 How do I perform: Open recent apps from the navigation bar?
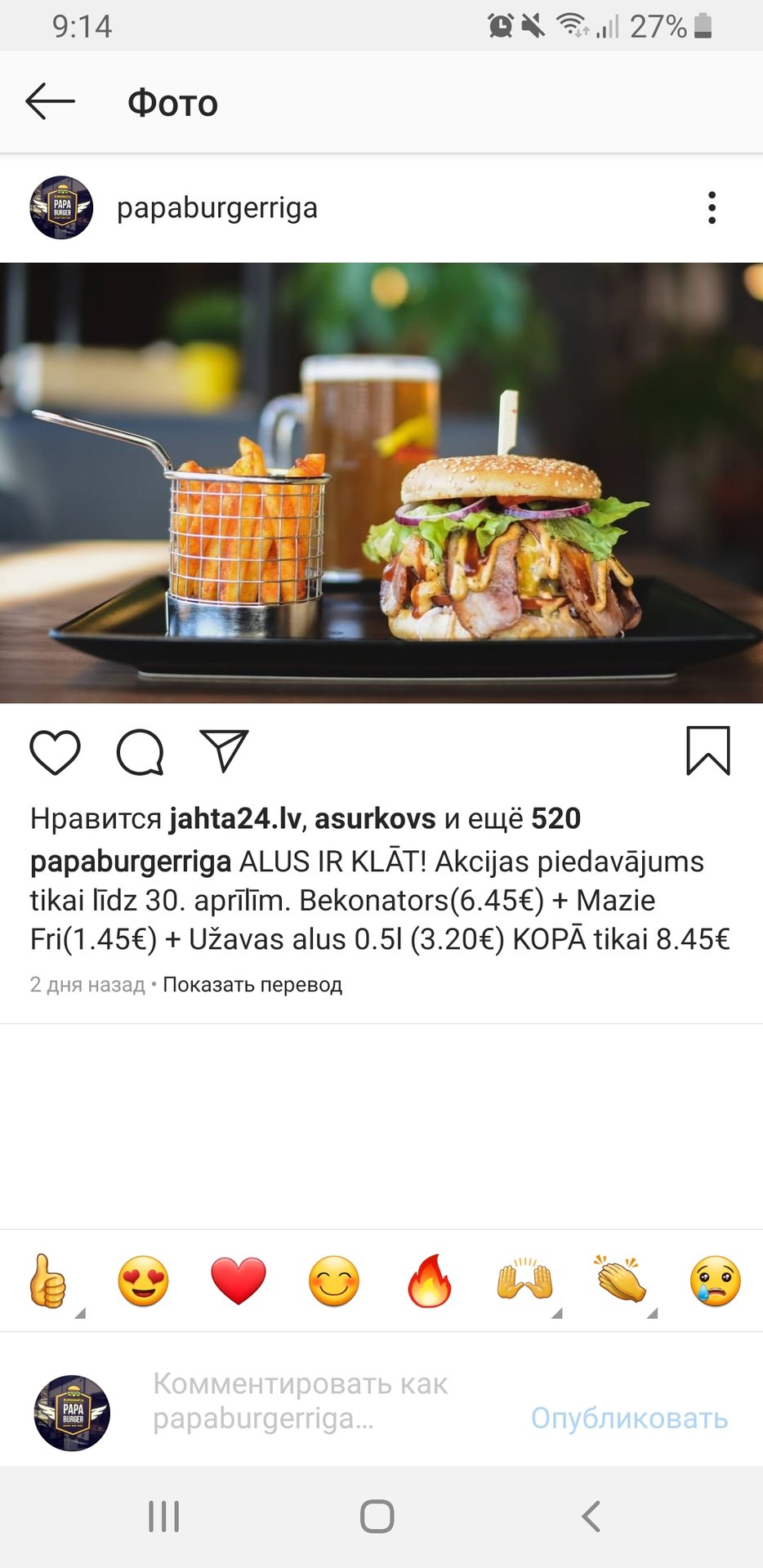pos(164,1517)
